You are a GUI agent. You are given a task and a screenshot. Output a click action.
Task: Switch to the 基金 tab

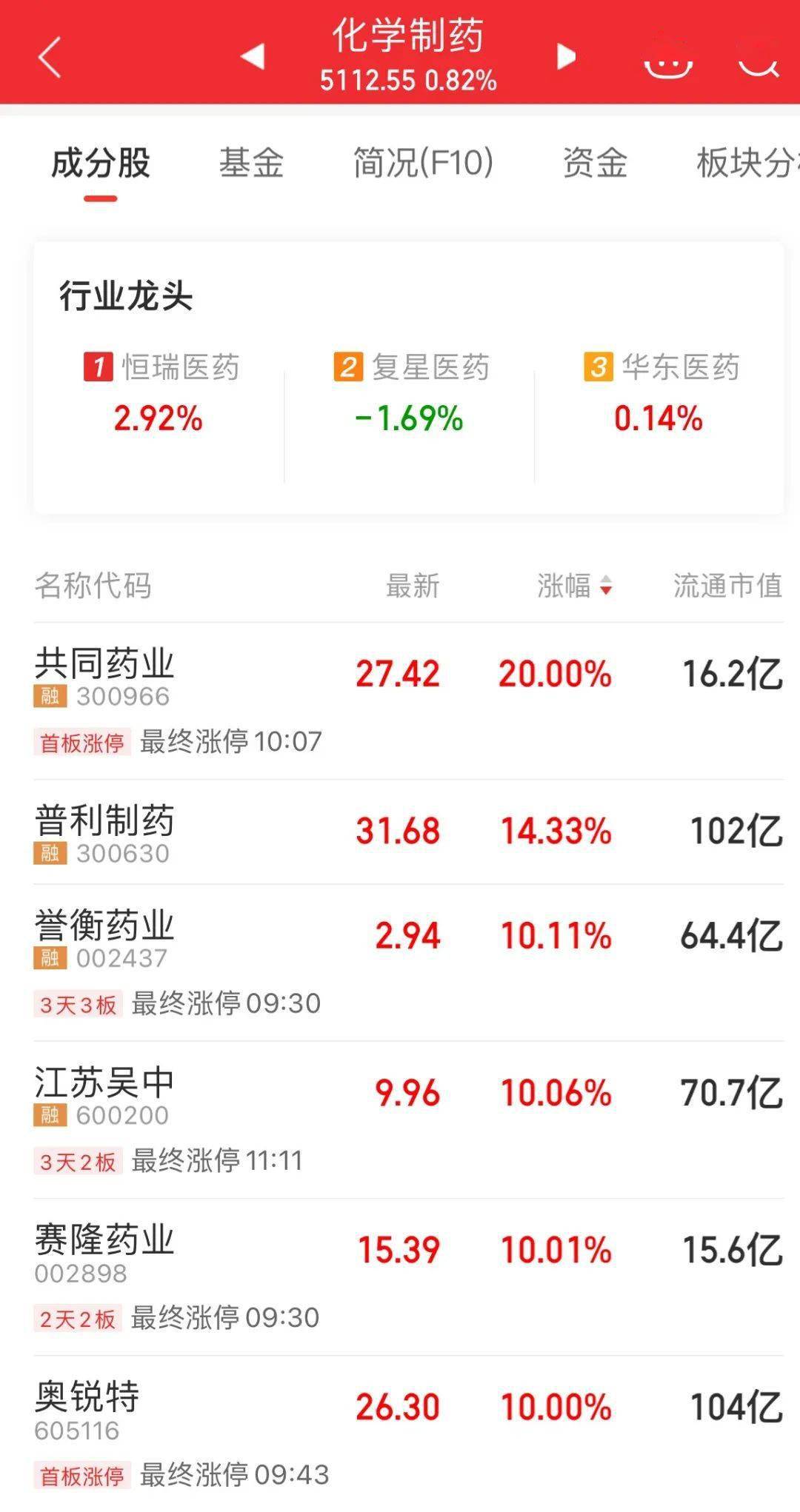[x=251, y=164]
